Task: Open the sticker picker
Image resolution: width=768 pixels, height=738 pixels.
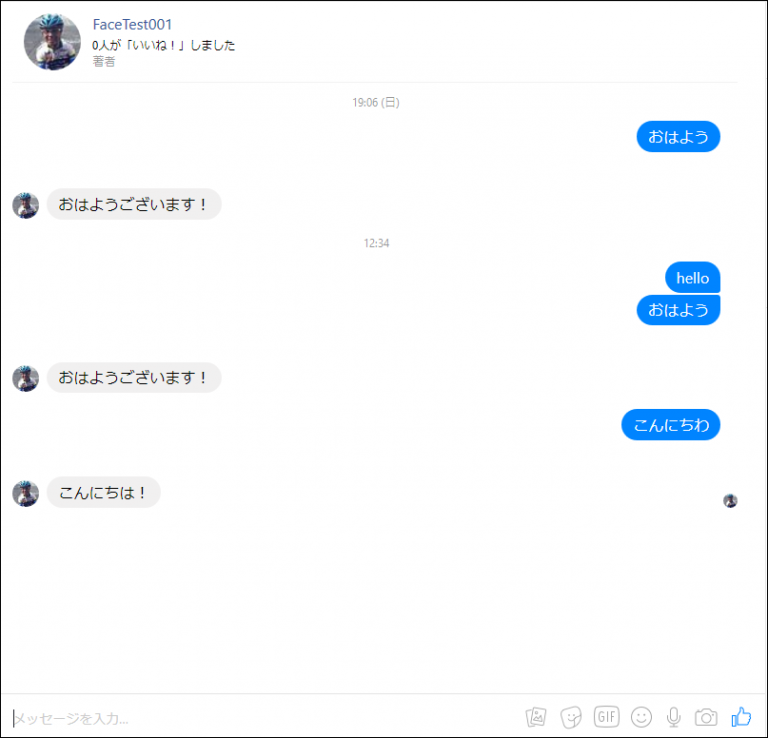Action: pyautogui.click(x=571, y=717)
